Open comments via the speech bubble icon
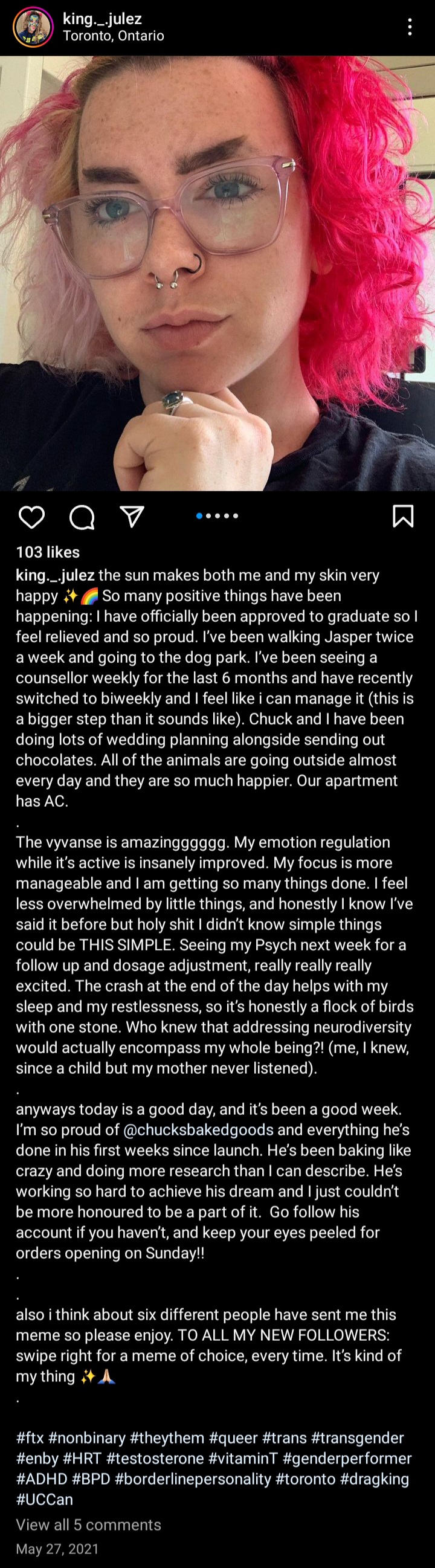 tap(82, 517)
